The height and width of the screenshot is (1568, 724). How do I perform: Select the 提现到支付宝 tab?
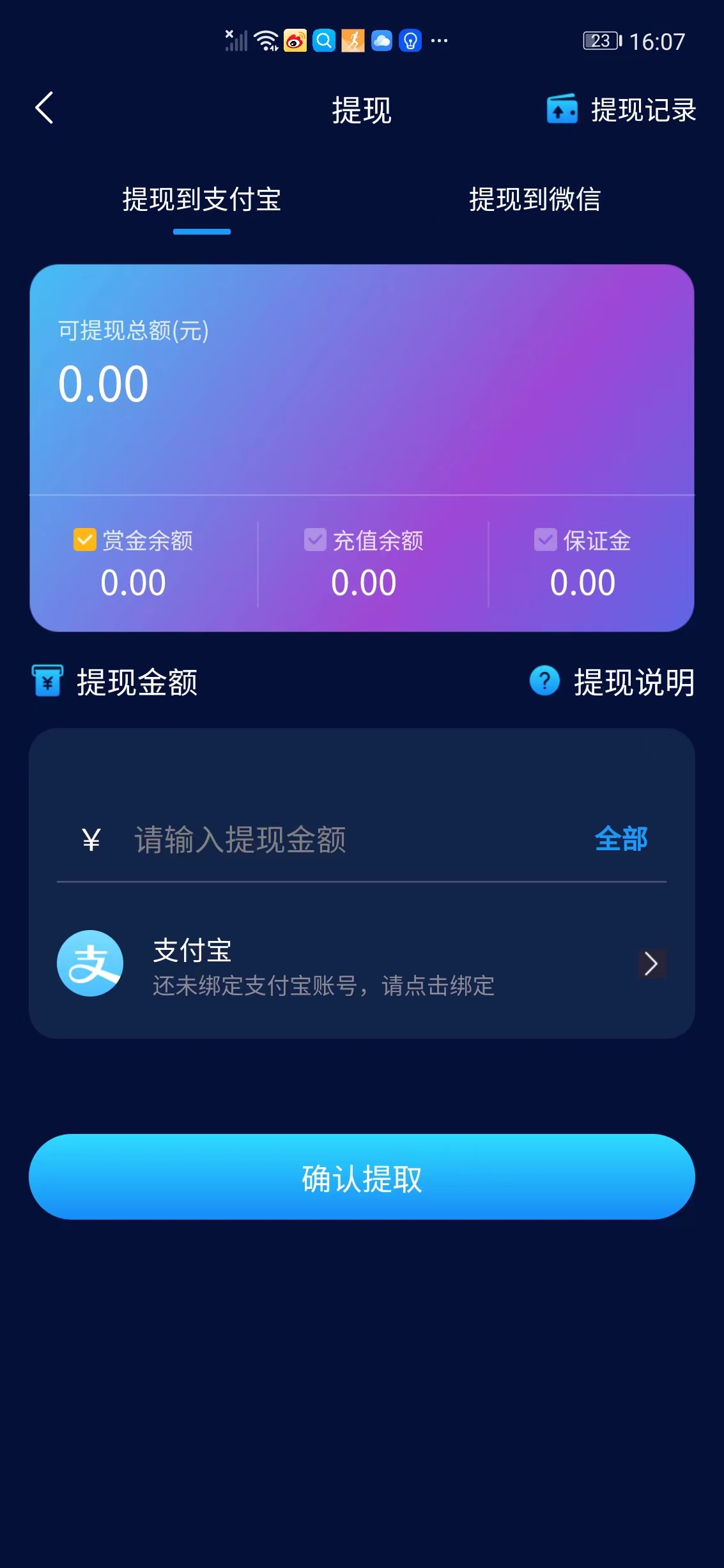coord(201,199)
